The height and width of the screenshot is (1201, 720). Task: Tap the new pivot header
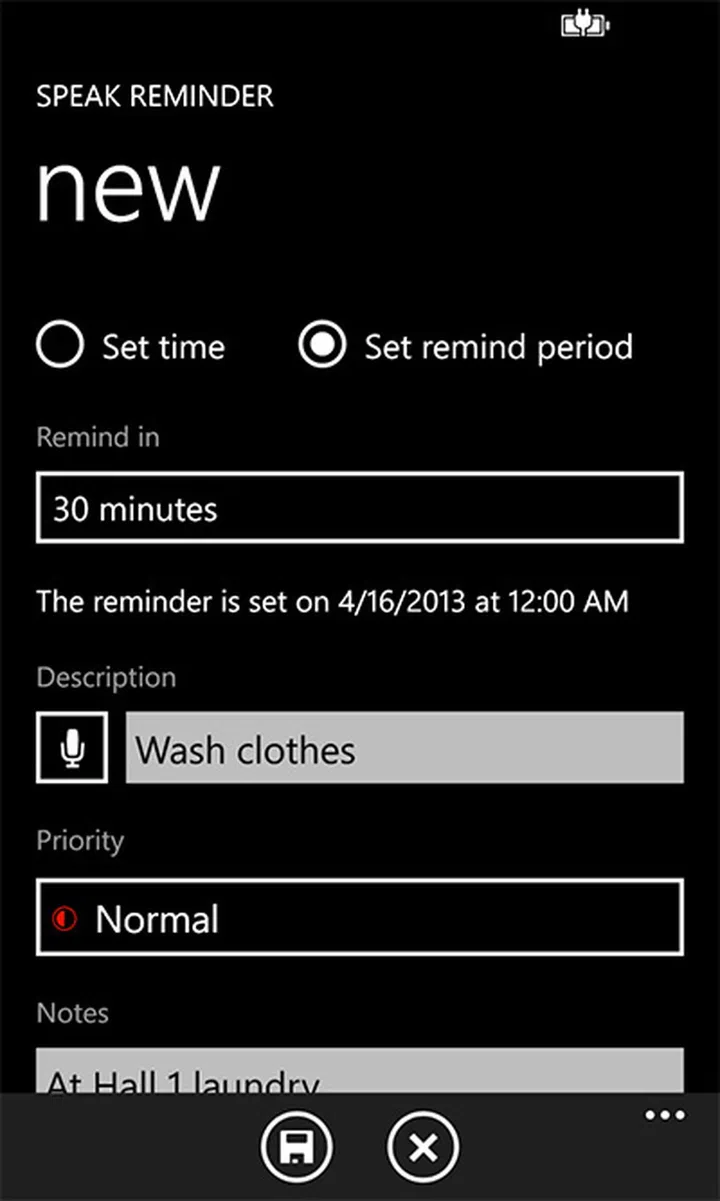click(x=127, y=188)
